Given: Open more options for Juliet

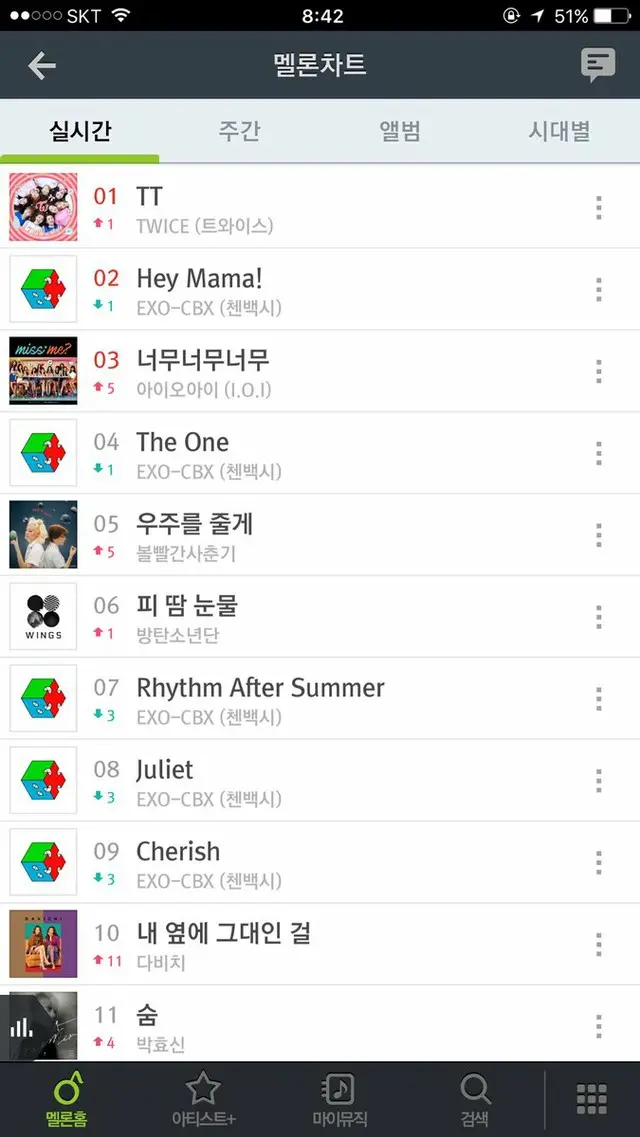Looking at the screenshot, I should (x=598, y=781).
